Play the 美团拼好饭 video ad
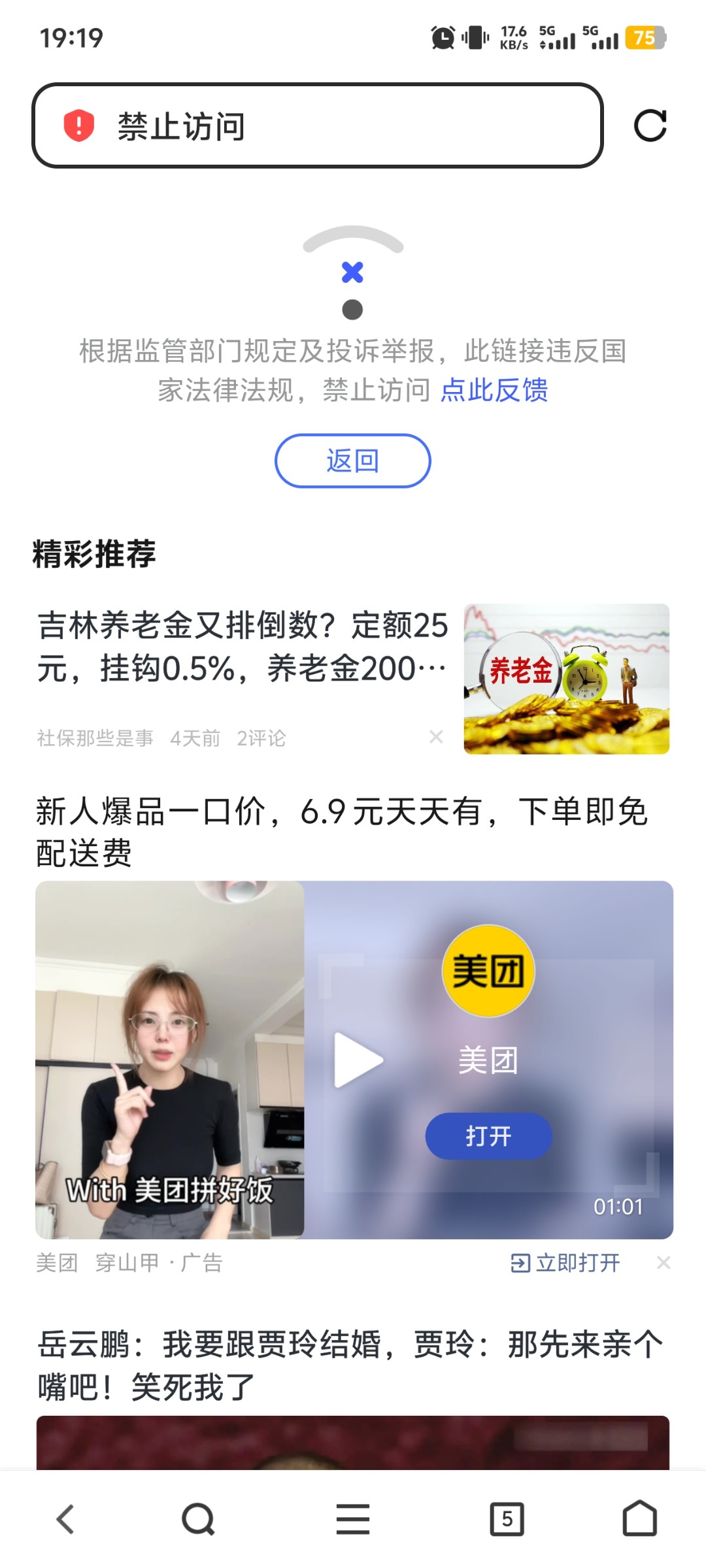 [x=357, y=1059]
